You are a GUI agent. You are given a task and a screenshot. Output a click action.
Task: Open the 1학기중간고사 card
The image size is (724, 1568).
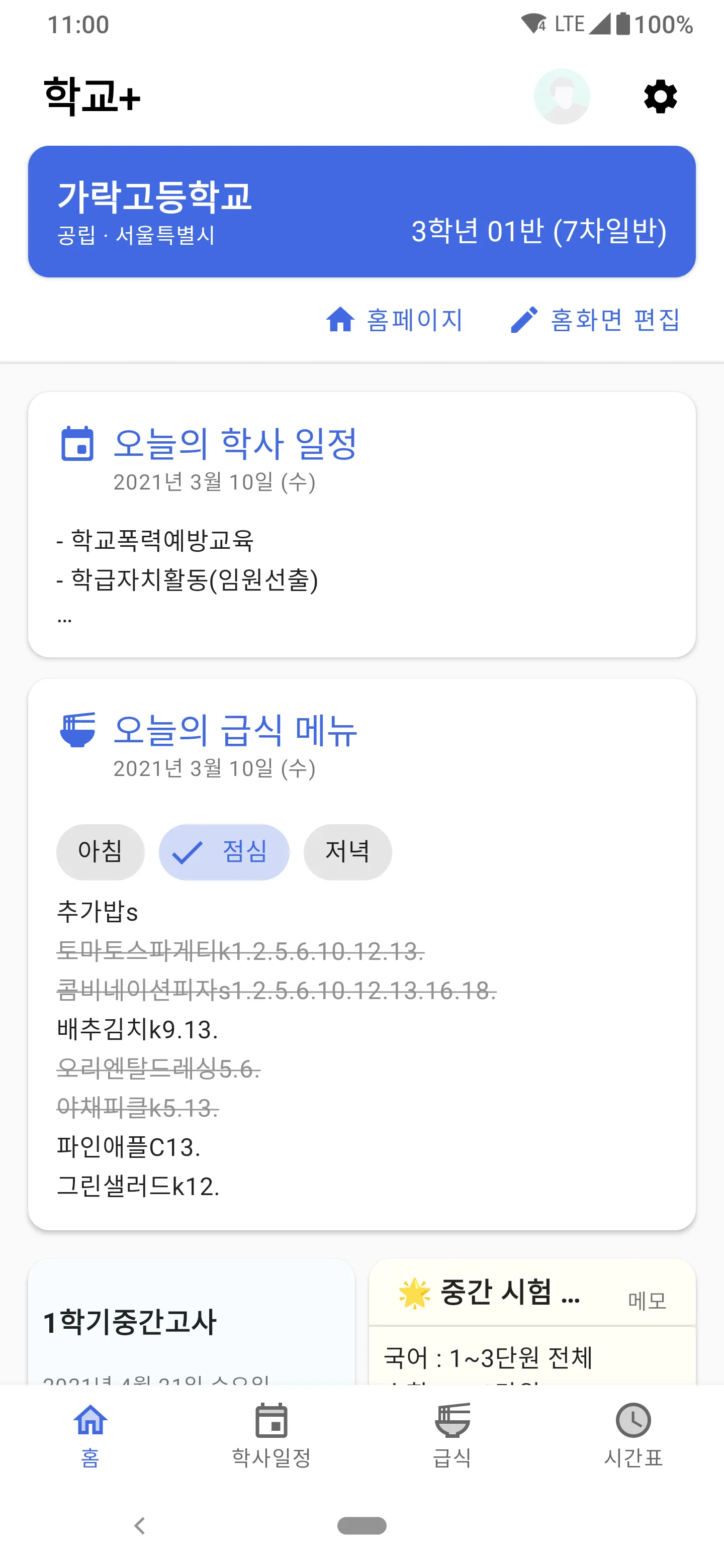[191, 1321]
